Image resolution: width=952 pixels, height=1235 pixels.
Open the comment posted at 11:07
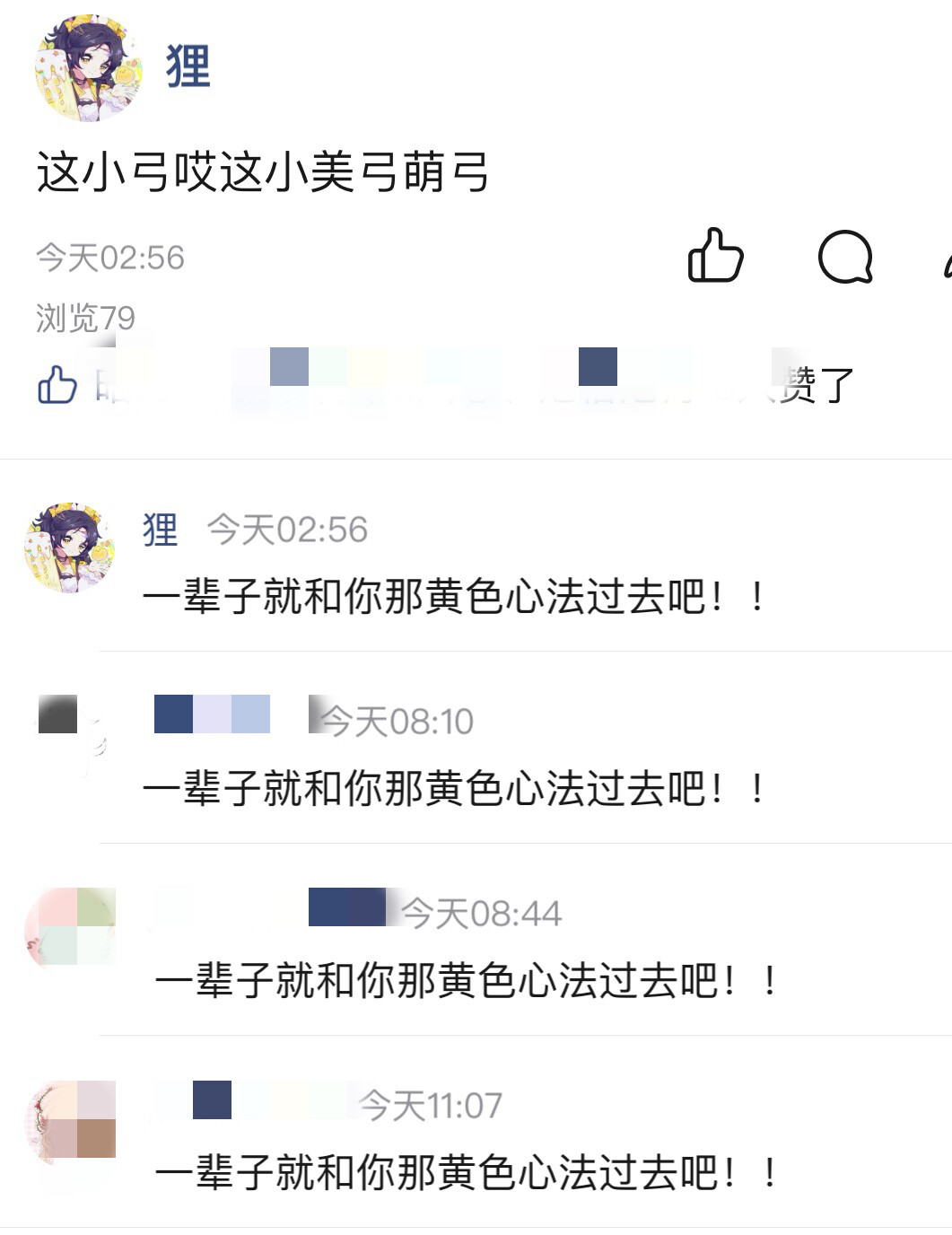tap(465, 1172)
